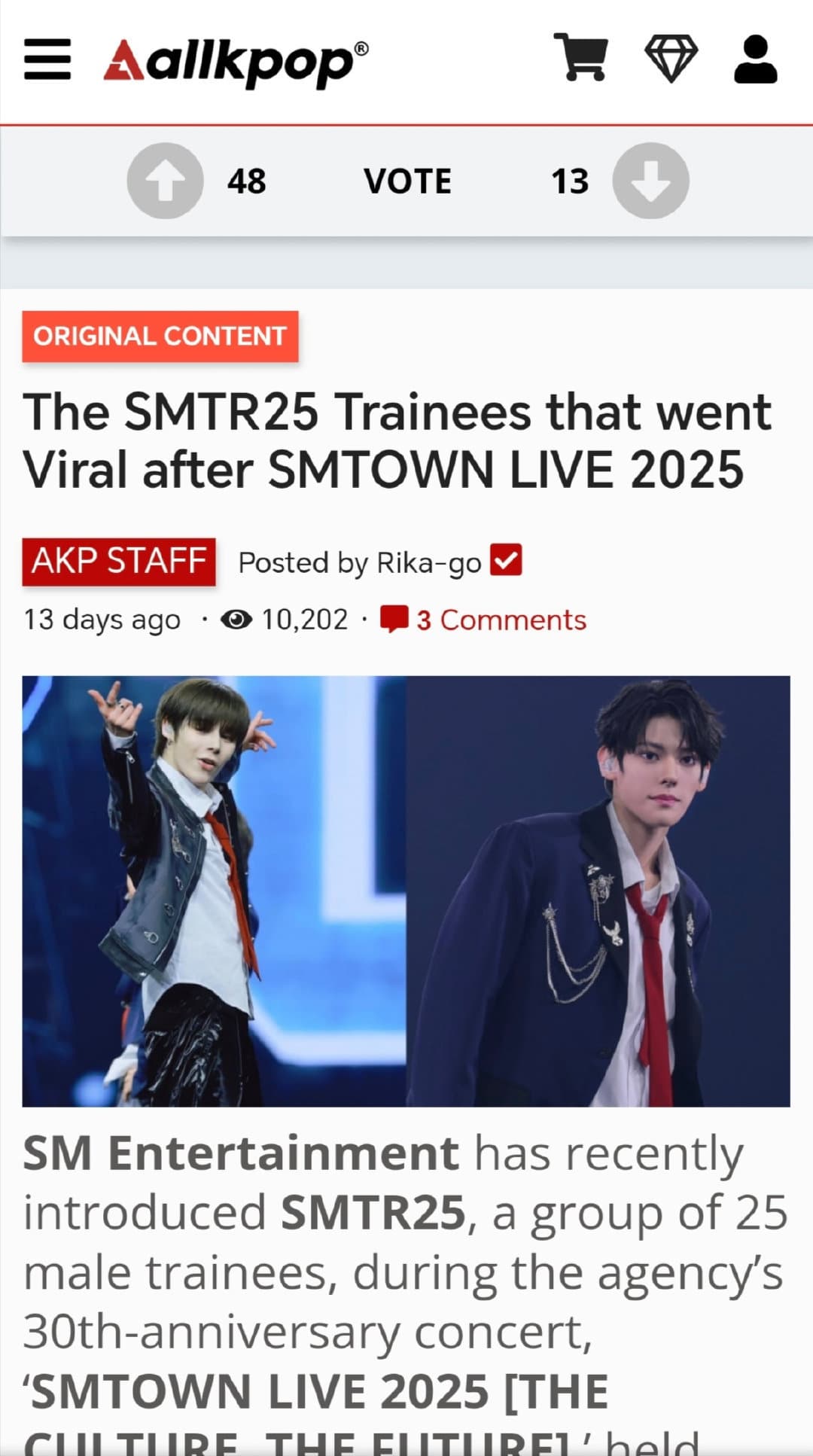Image resolution: width=813 pixels, height=1456 pixels.
Task: Tap the Original Content tag
Action: tap(160, 336)
